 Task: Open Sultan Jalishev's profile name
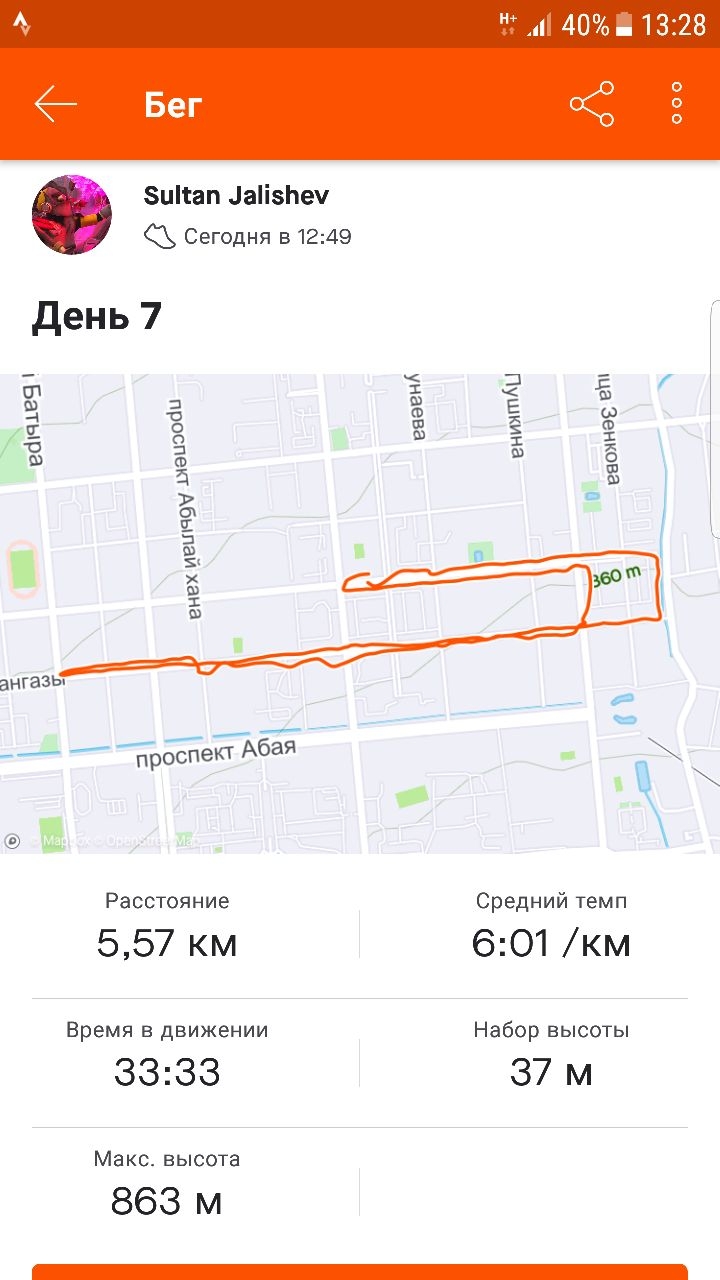click(236, 195)
